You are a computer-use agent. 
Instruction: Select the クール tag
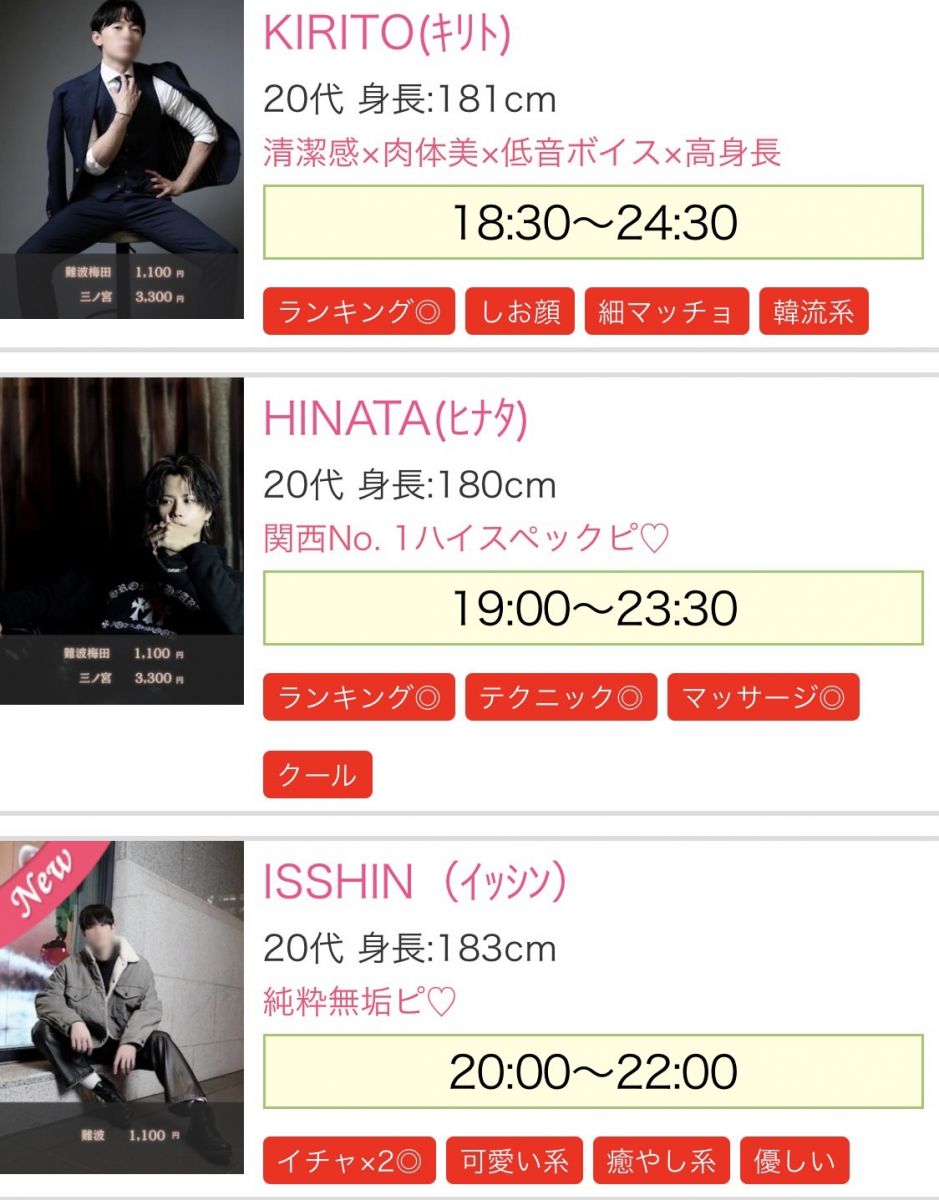tap(318, 775)
